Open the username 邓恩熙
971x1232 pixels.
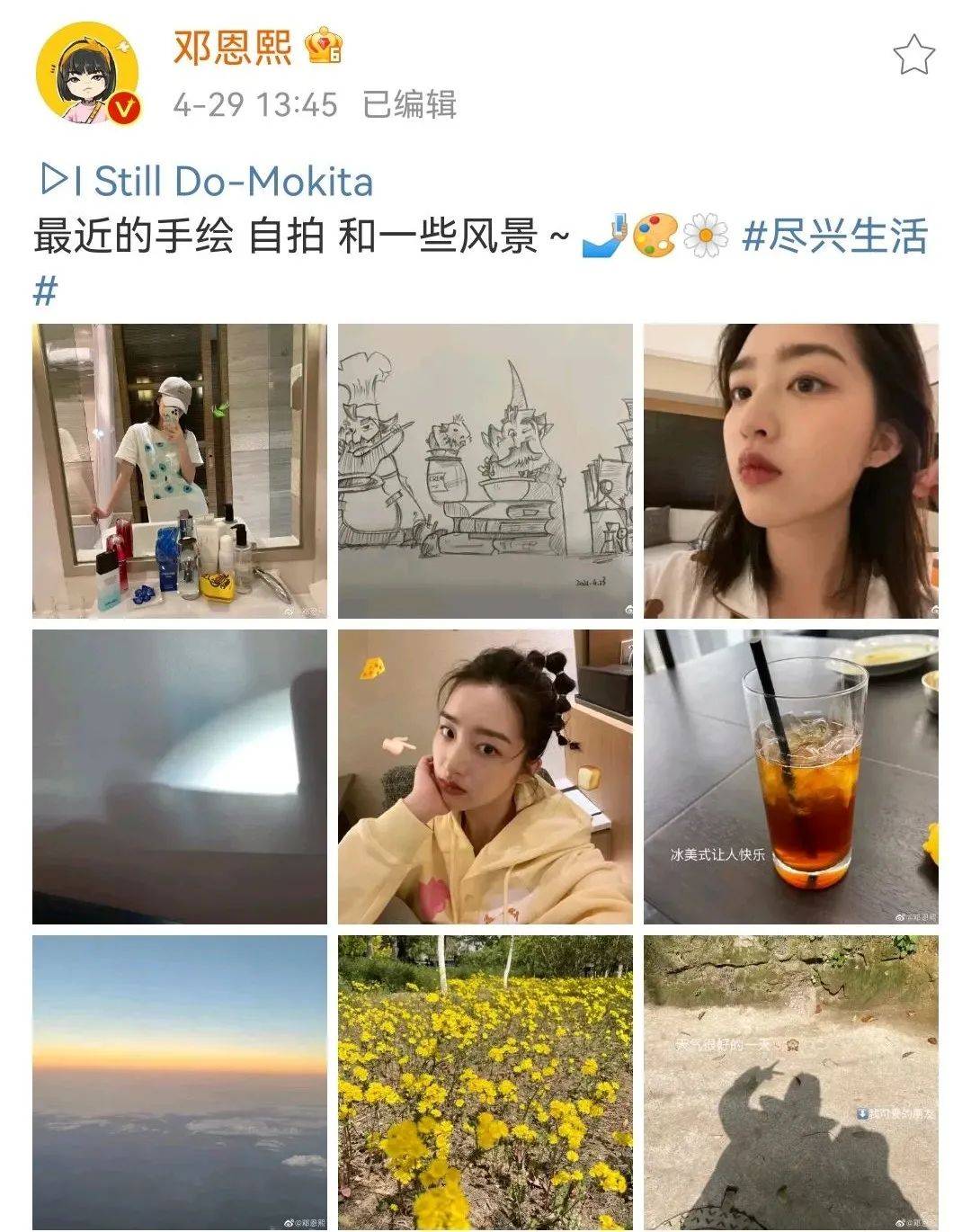point(232,47)
